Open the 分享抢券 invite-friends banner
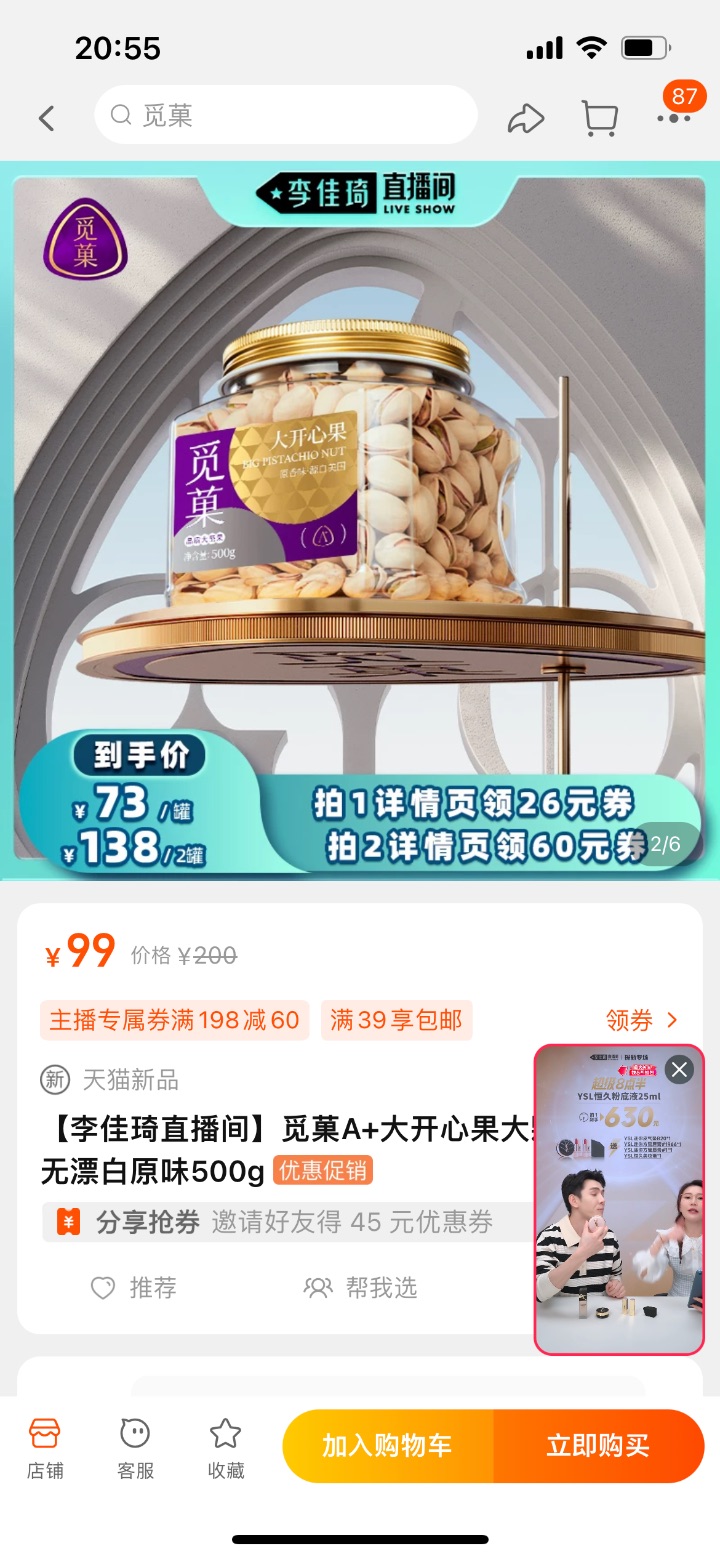Viewport: 720px width, 1559px height. [290, 1222]
